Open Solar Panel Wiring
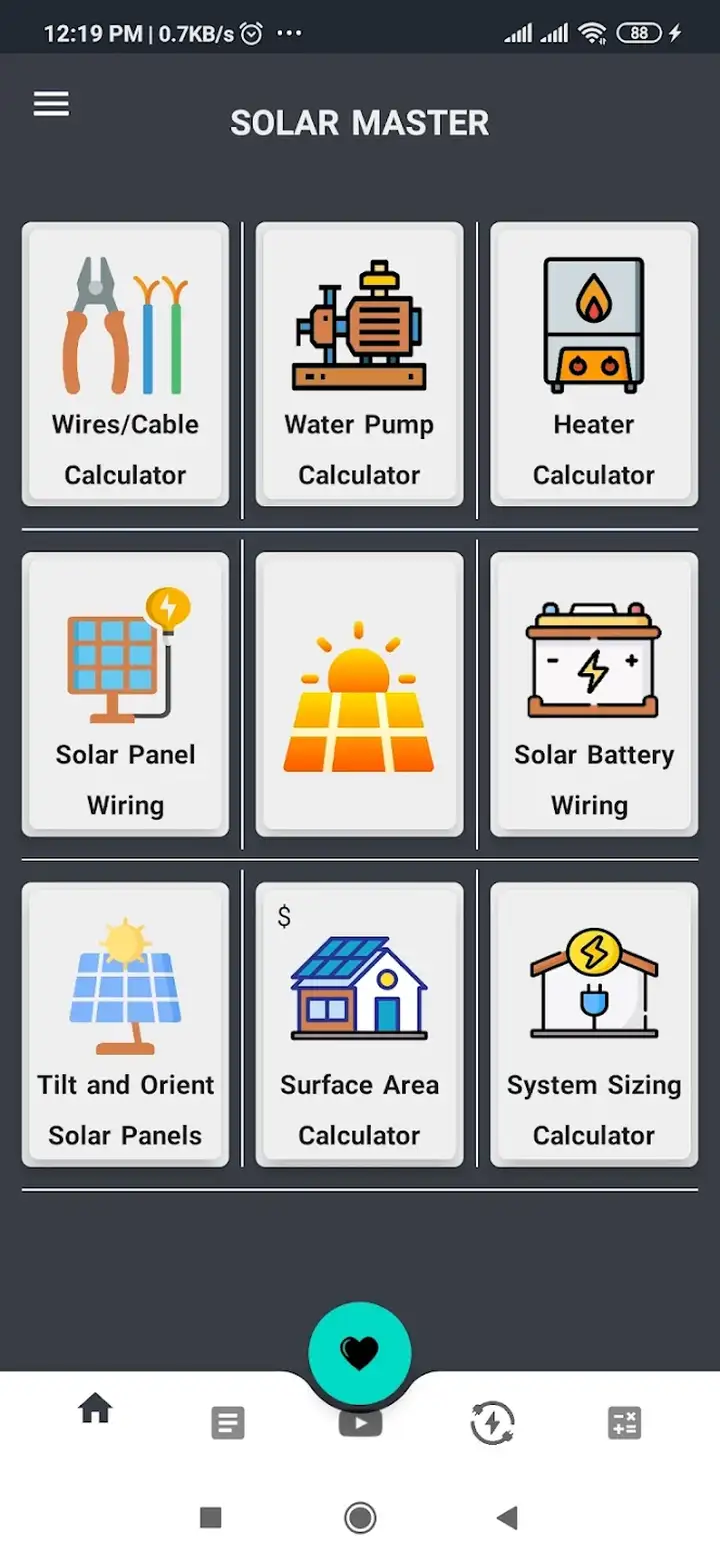Screen dimensions: 720x1561 125,694
